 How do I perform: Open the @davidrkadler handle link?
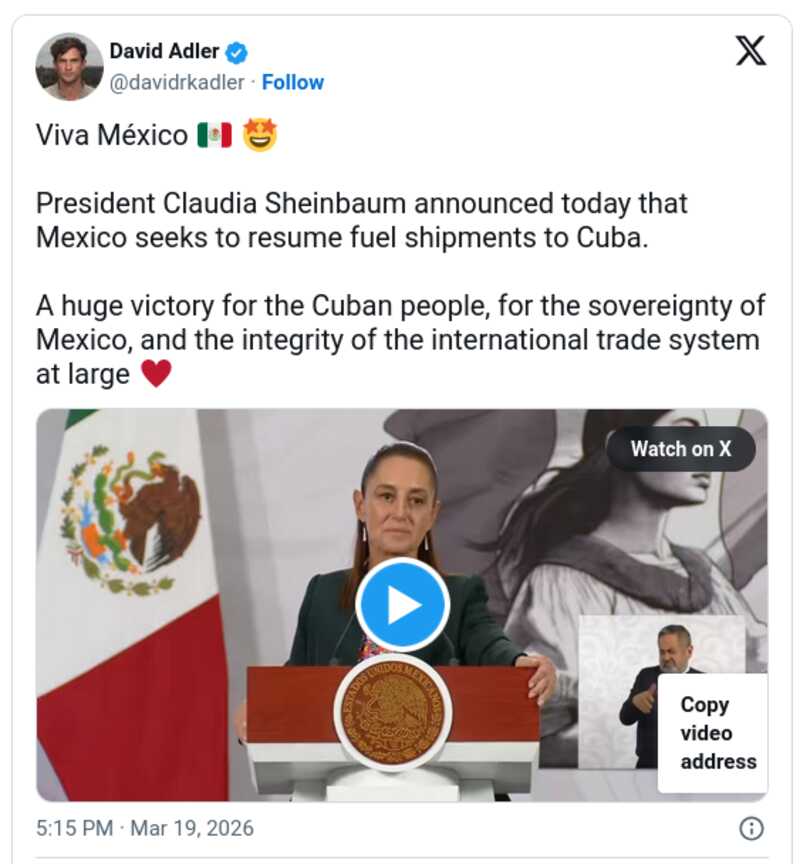tap(177, 83)
